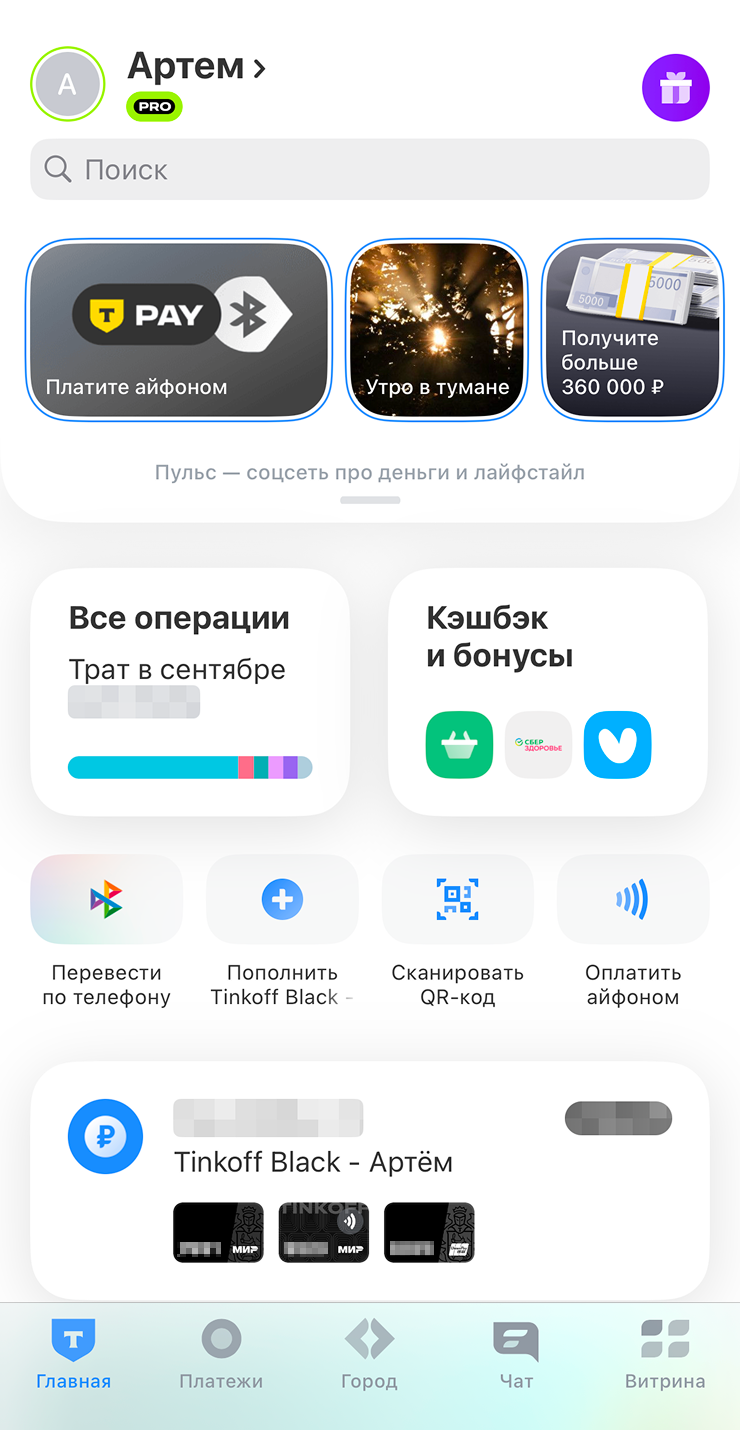Open the Чат tab
Viewport: 740px width, 1430px height.
516,1355
